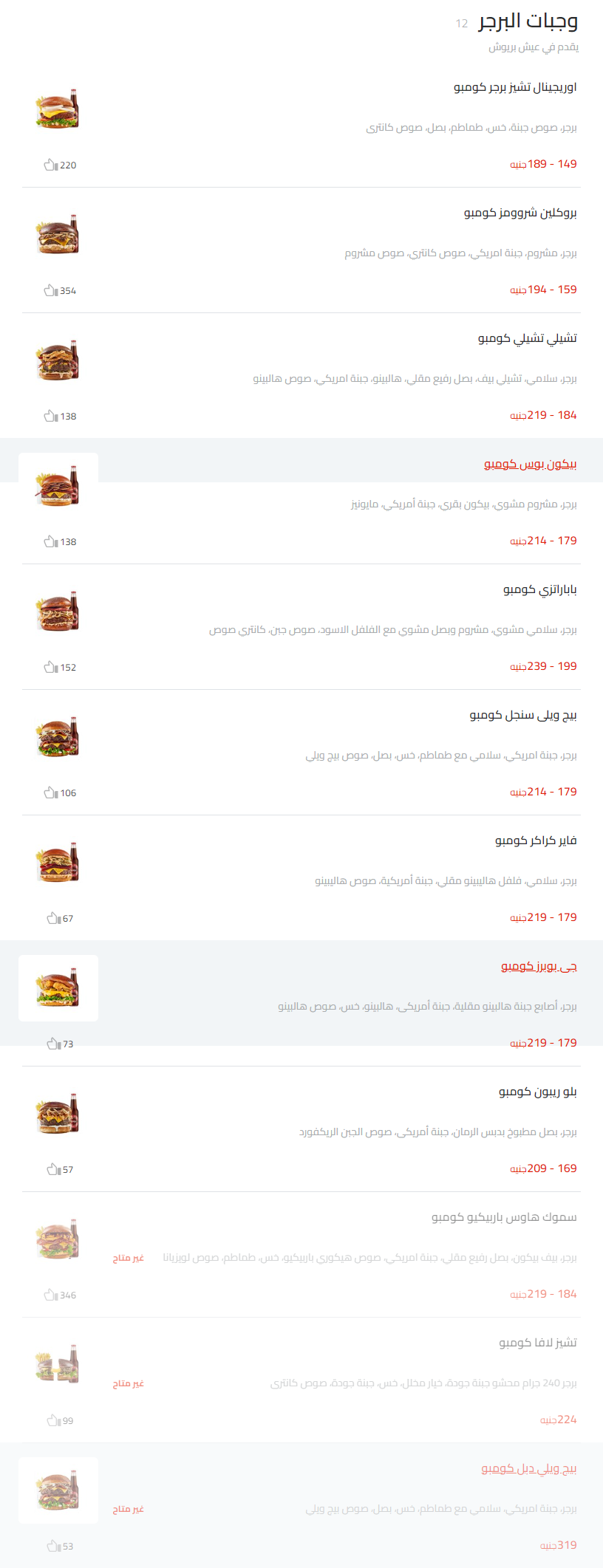This screenshot has height=1568, width=603.
Task: Click the like icon next to بيكون بوس كومبو
Action: [x=52, y=541]
